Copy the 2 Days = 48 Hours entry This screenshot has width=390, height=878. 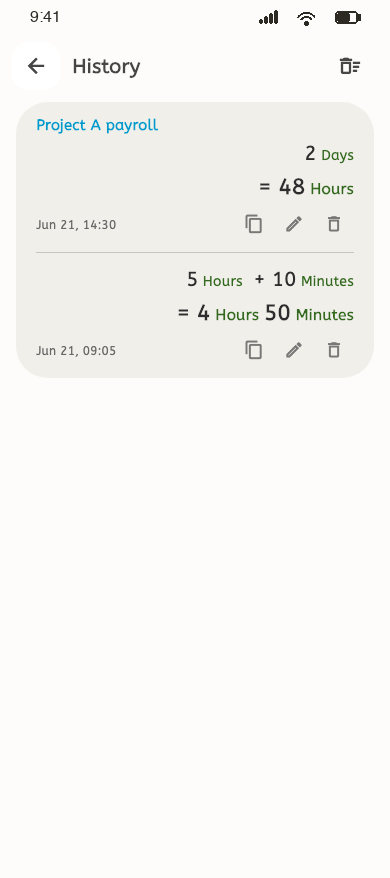[254, 224]
